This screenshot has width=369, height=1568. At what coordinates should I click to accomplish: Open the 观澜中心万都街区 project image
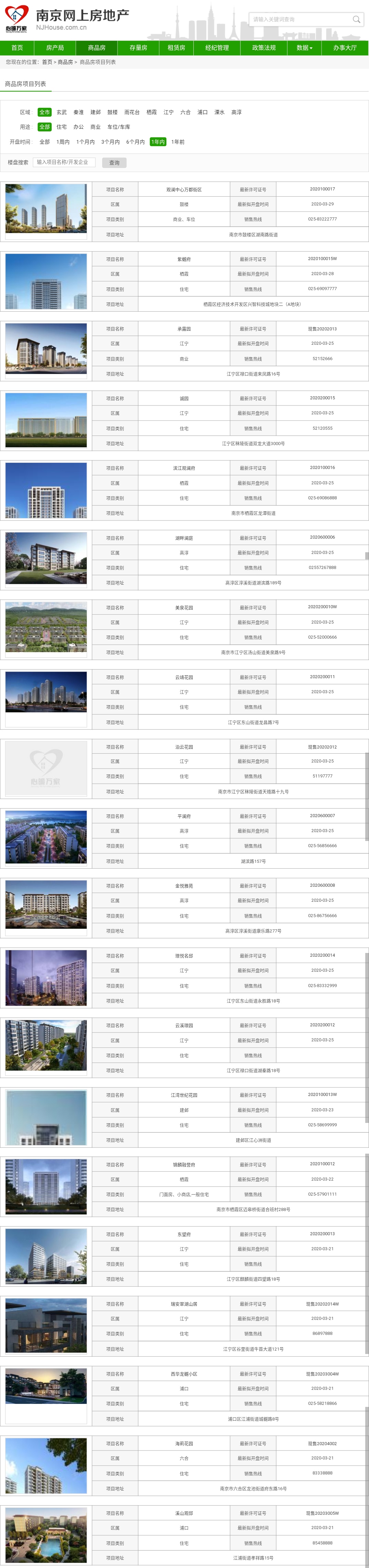(x=46, y=210)
